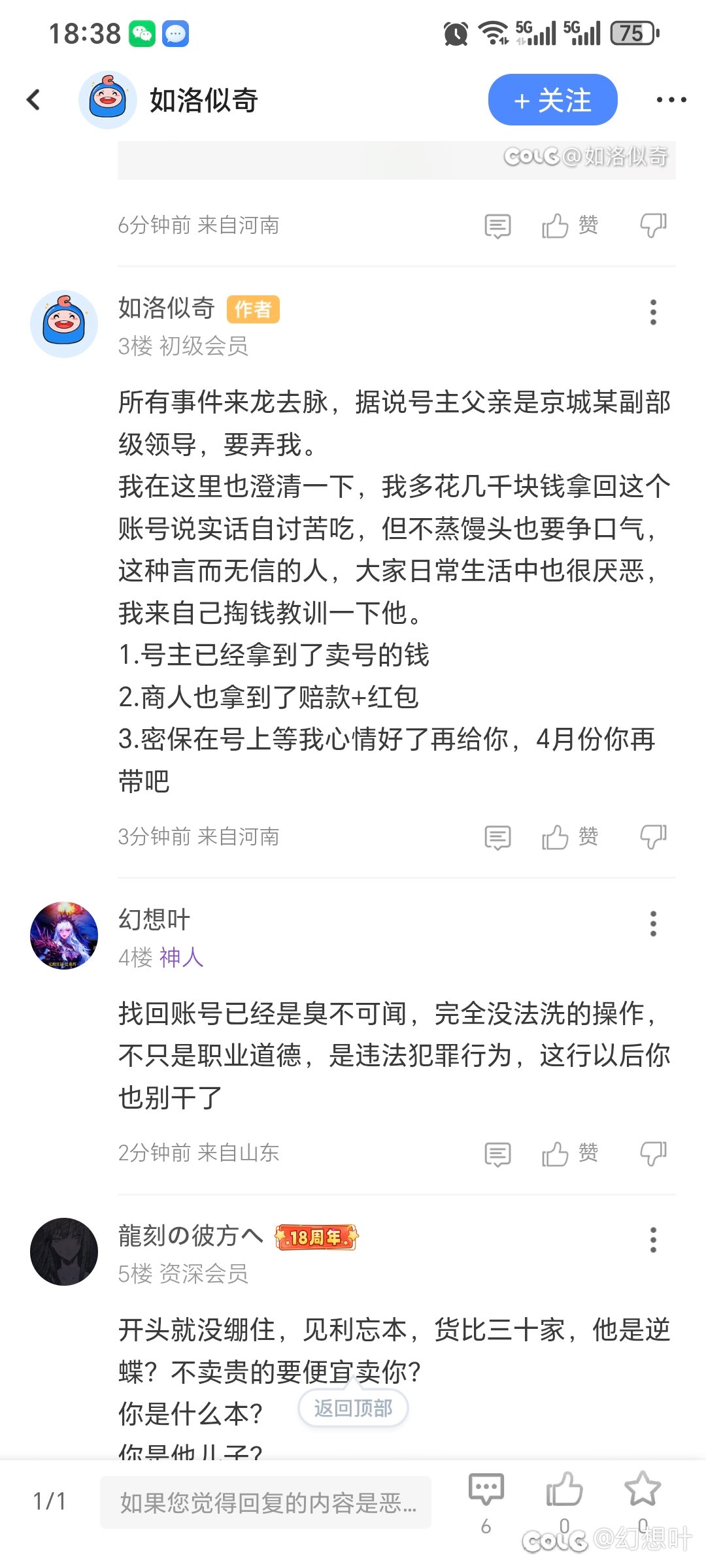Like the post from the bottom bar

point(563,1491)
